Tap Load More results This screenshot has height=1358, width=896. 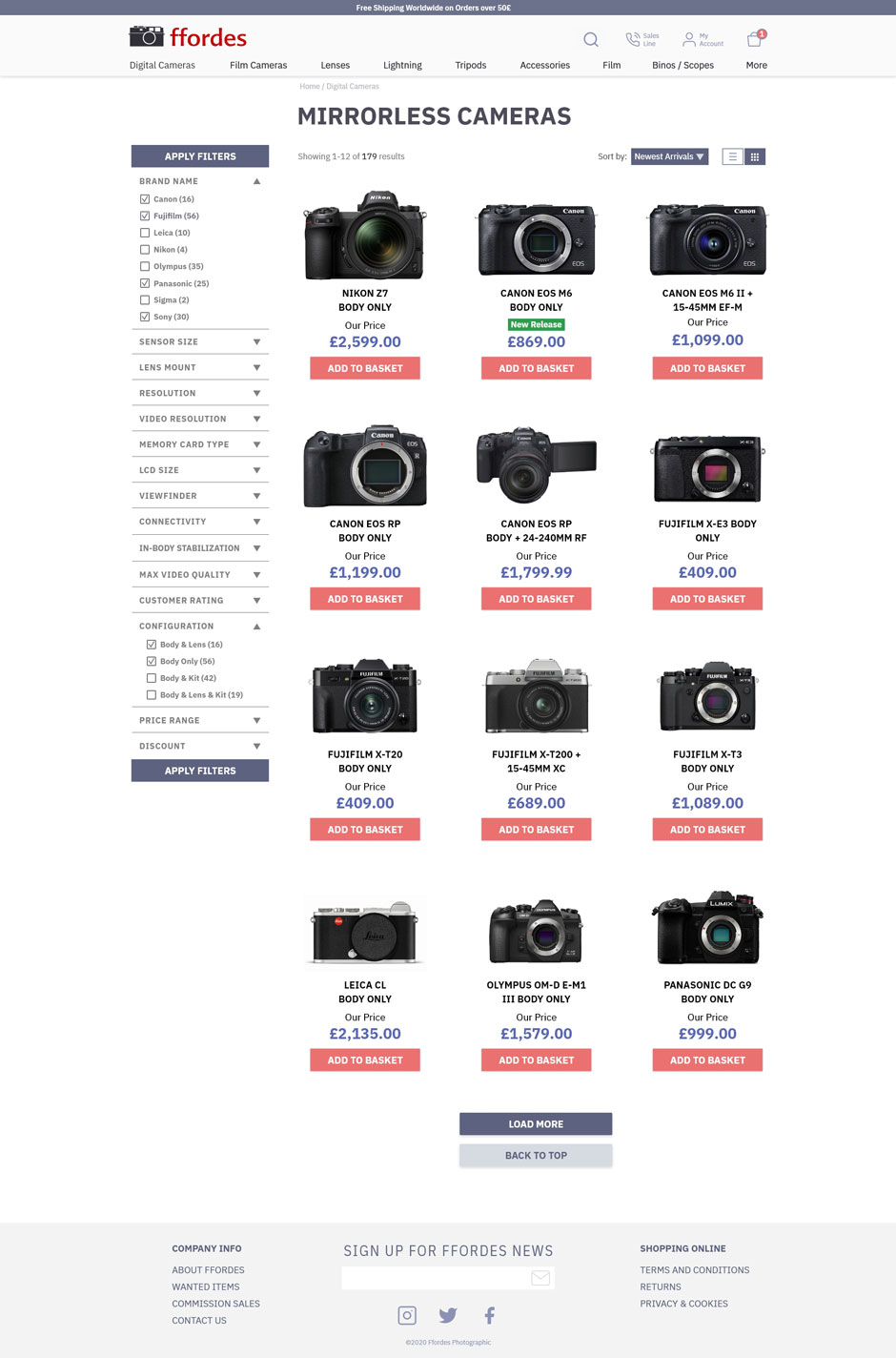536,1124
